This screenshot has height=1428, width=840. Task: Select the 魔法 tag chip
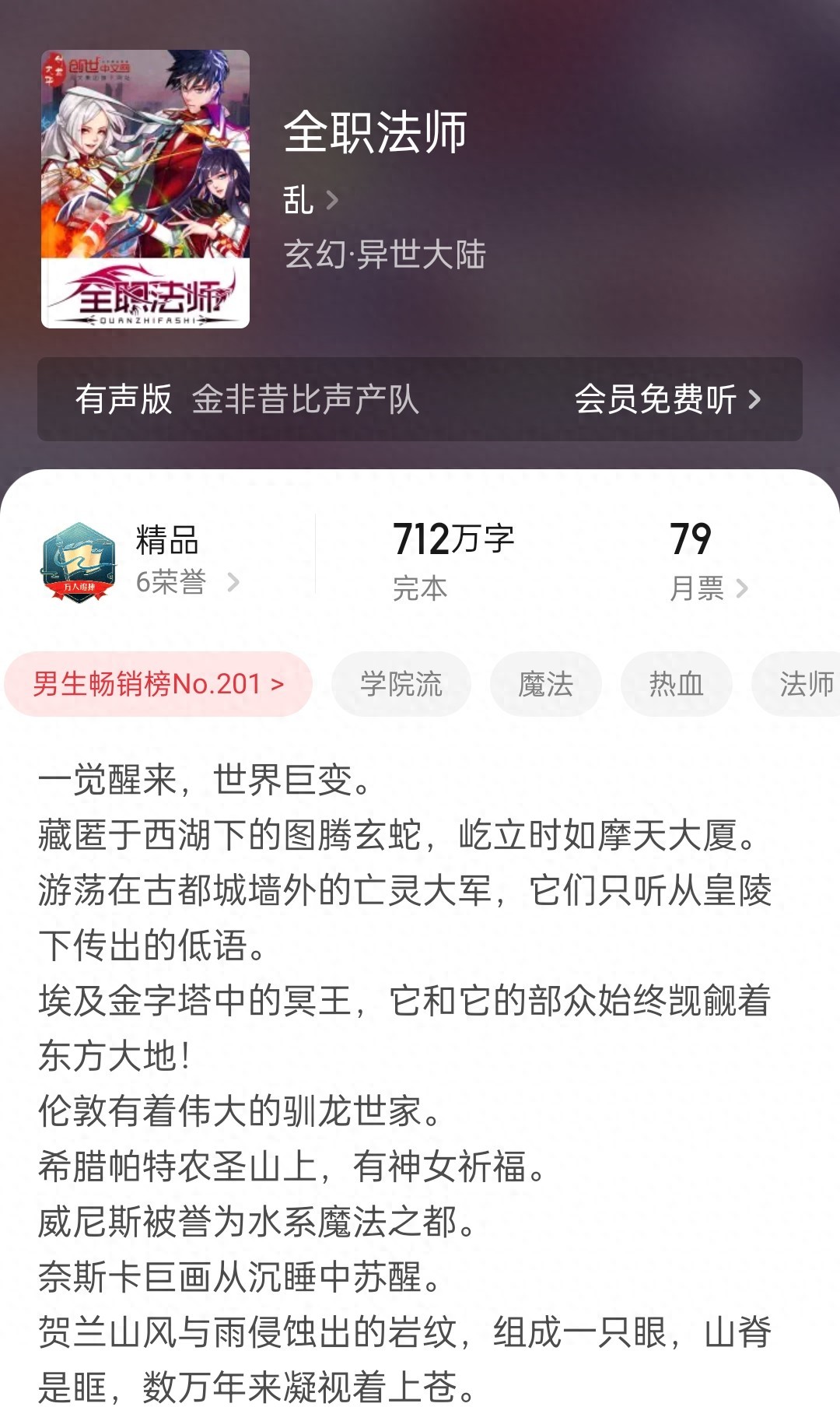click(x=545, y=684)
